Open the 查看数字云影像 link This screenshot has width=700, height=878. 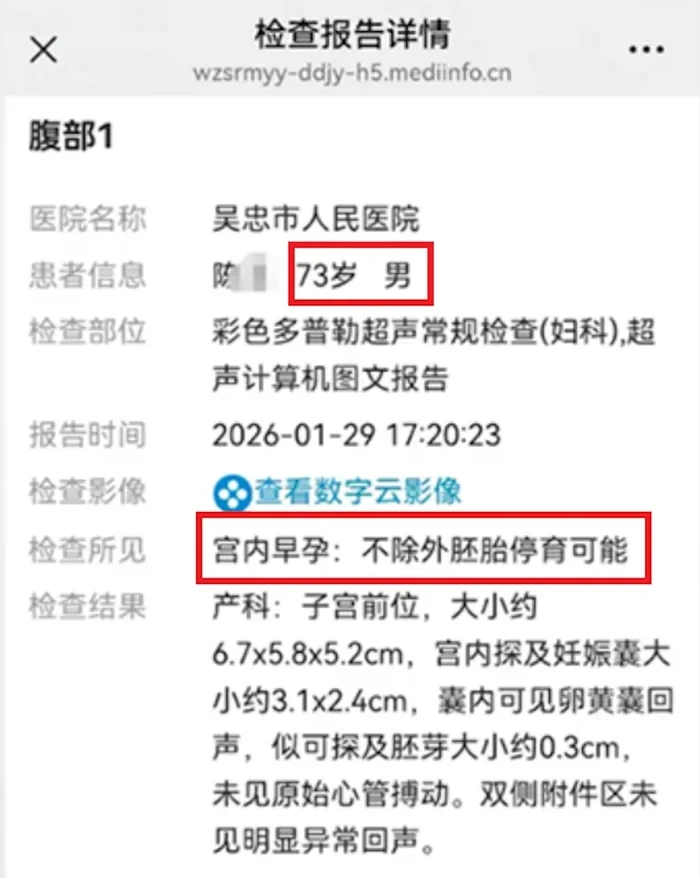[x=338, y=491]
